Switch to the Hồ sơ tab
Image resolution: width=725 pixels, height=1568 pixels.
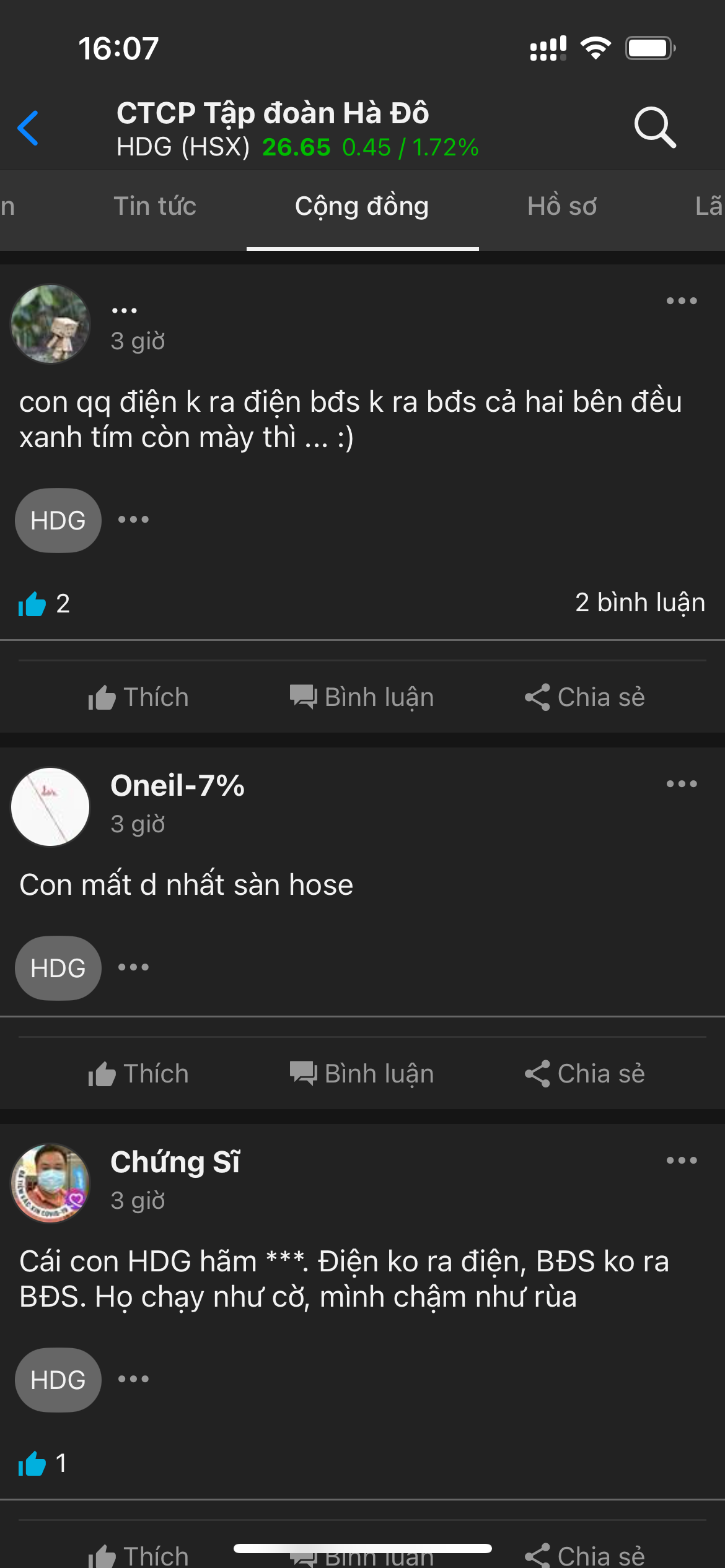click(561, 206)
